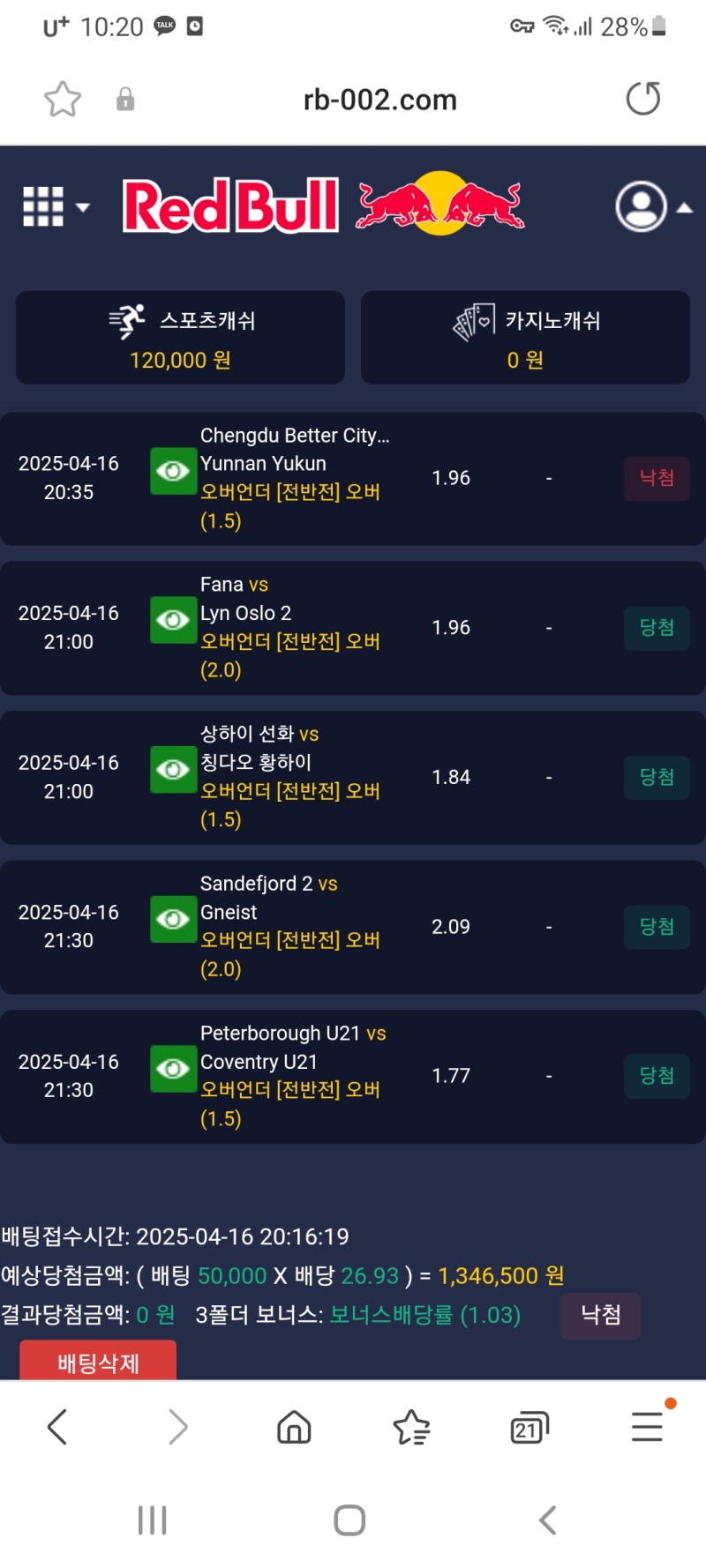Screen dimensions: 706x1568
Task: View Sandefjord 2 vs Gneist eye icon
Action: [x=173, y=919]
